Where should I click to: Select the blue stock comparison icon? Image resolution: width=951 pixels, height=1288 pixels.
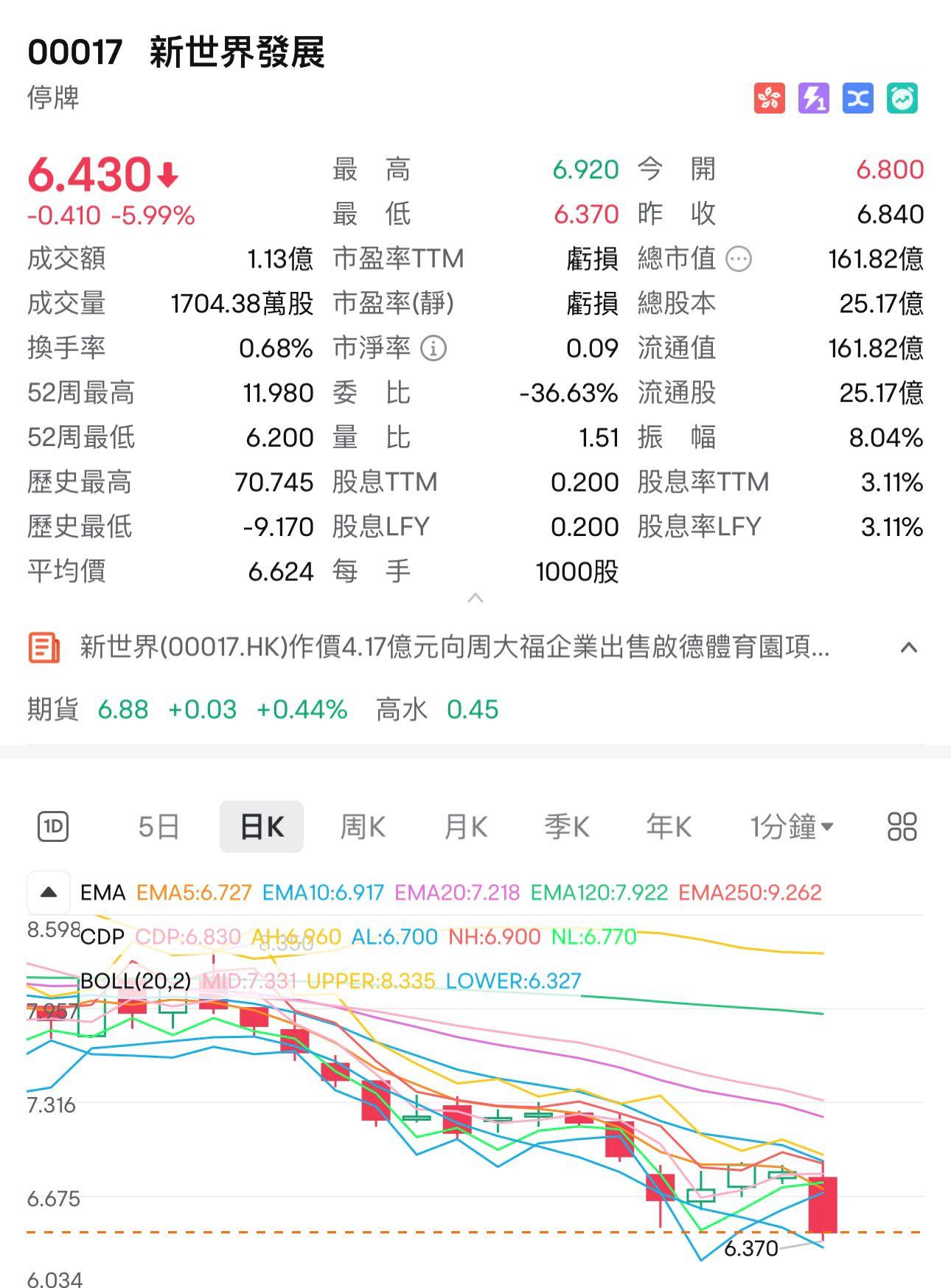pos(857,97)
